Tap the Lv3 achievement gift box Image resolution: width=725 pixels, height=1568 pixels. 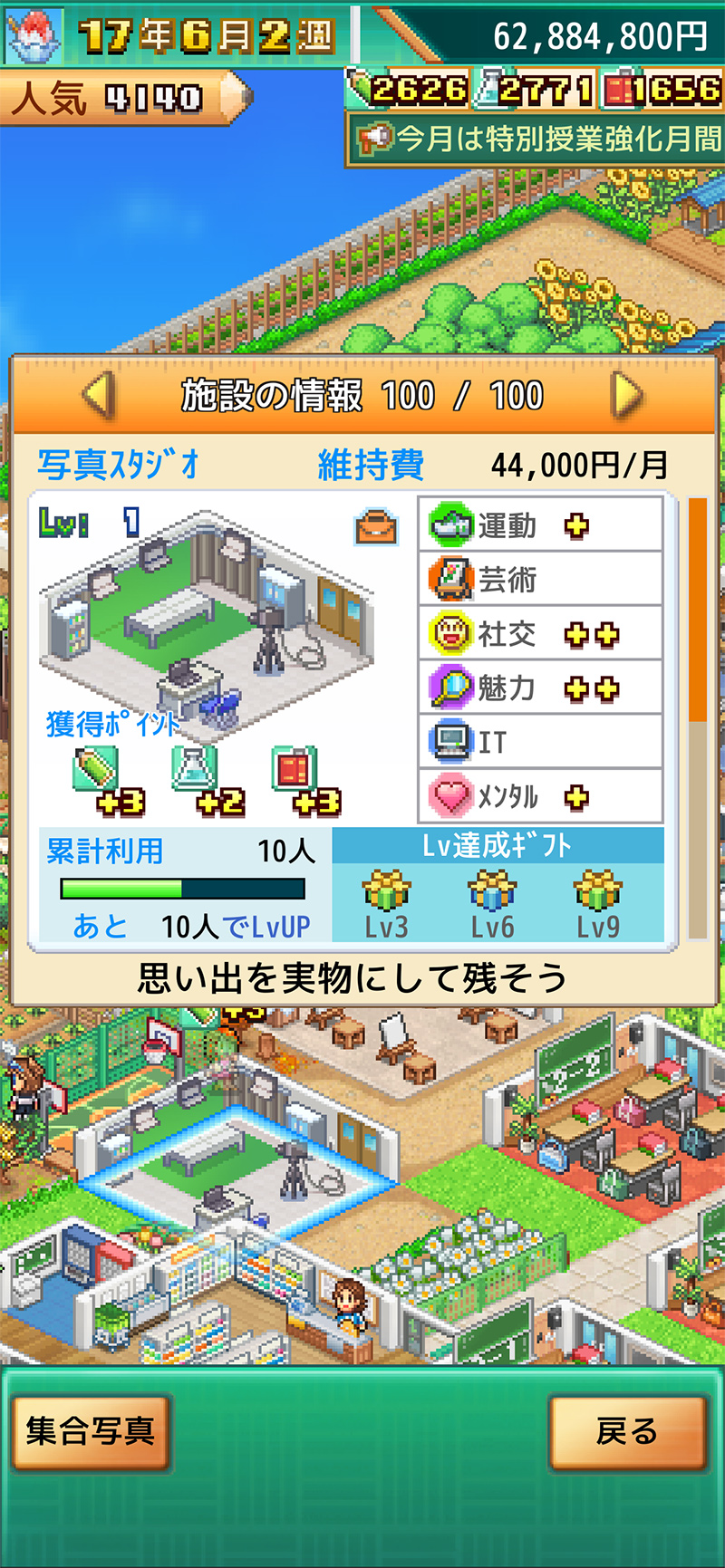pyautogui.click(x=387, y=890)
